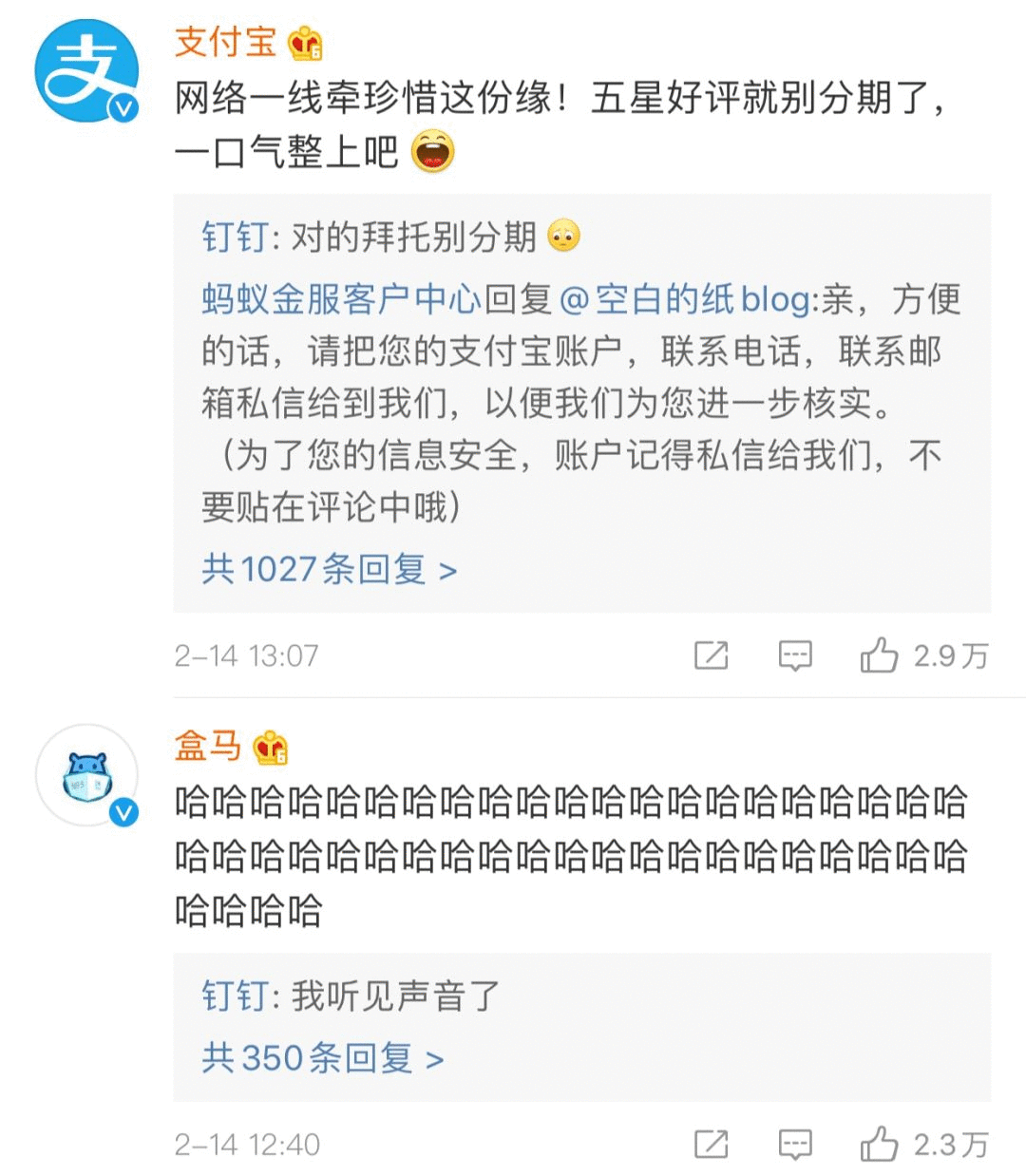Viewport: 1026px width, 1176px height.
Task: Open 钉钉 profile in 对的拜托别分期 reply
Action: coord(235,237)
